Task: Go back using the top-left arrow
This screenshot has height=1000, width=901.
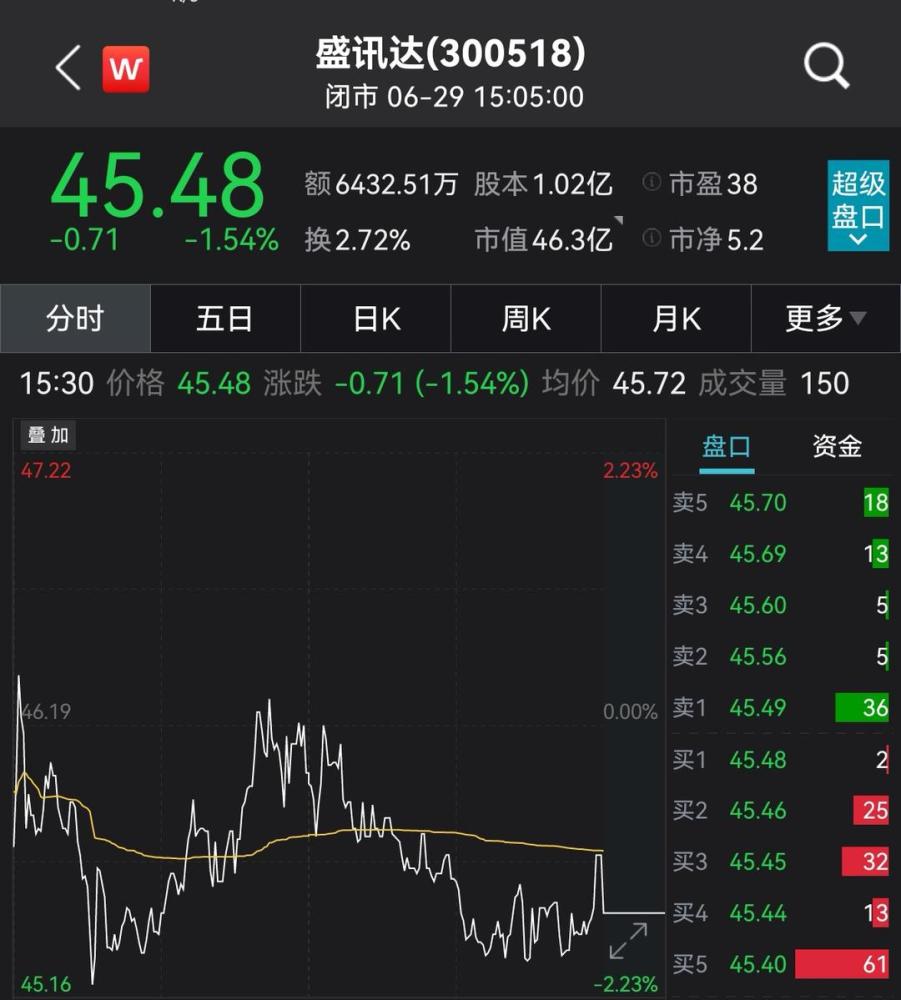Action: pos(68,69)
